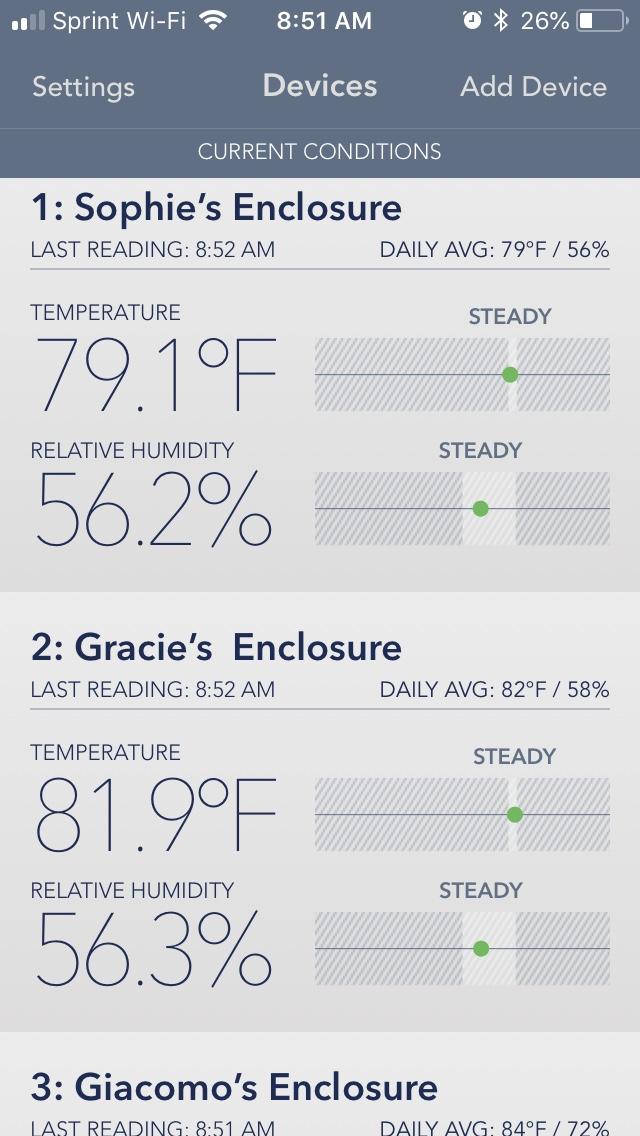Screen dimensions: 640x1136
Task: Open Gracie's Enclosure device card
Action: tap(216, 647)
